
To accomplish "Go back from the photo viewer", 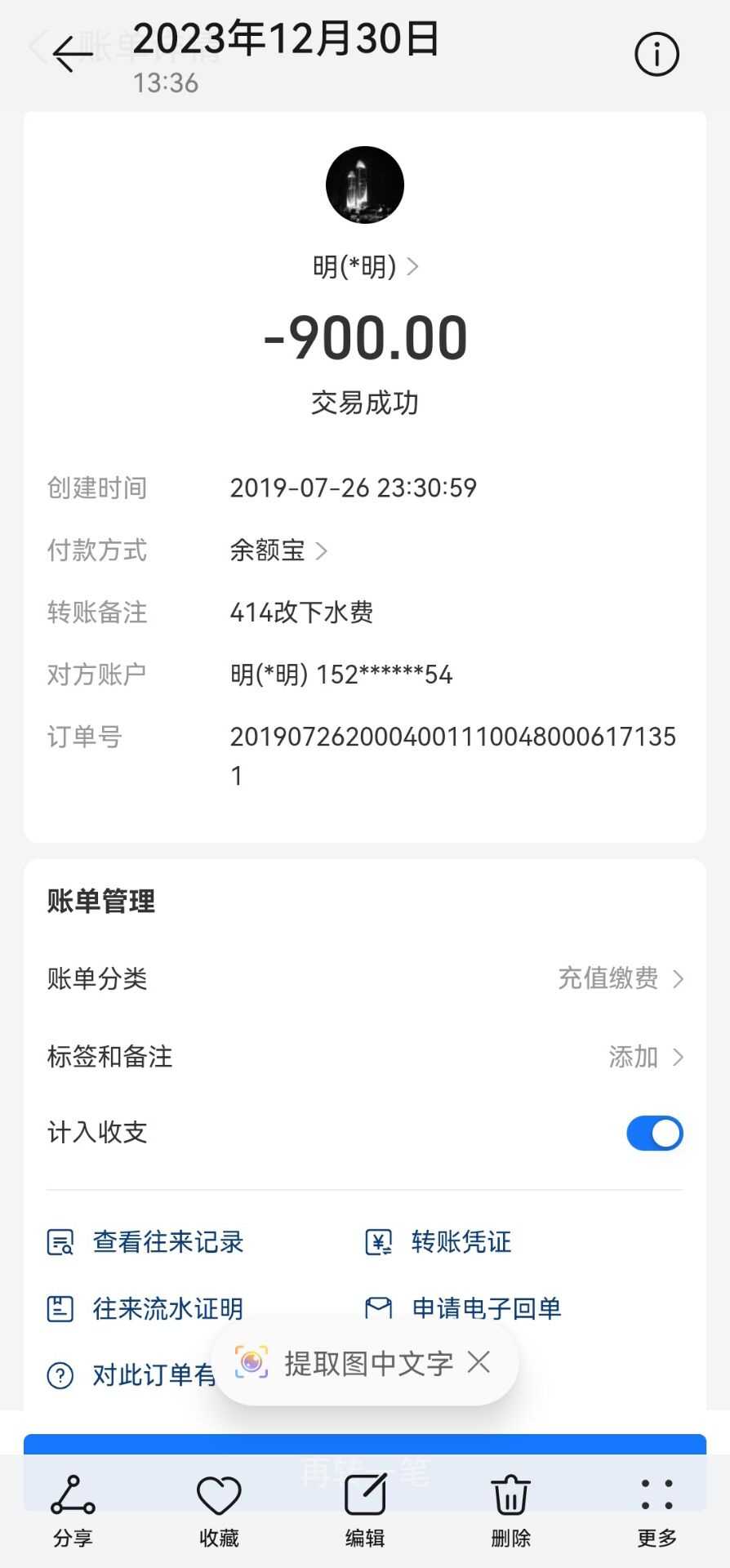I will [72, 54].
